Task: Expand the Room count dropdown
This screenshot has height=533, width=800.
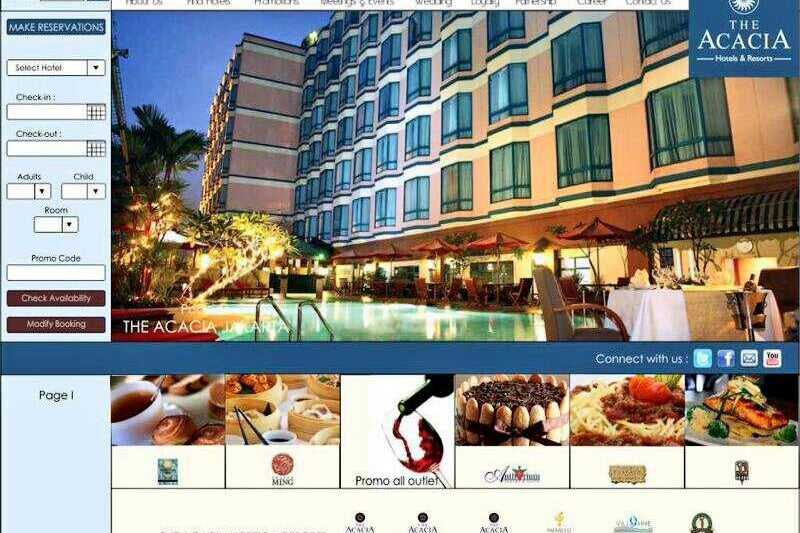Action: coord(69,225)
